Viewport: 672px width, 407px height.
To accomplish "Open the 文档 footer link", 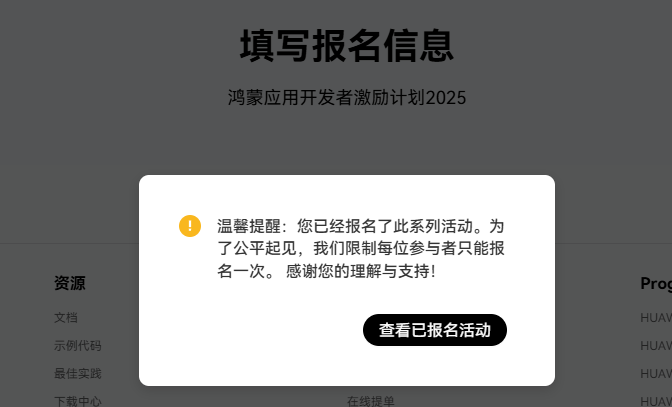I will click(66, 318).
